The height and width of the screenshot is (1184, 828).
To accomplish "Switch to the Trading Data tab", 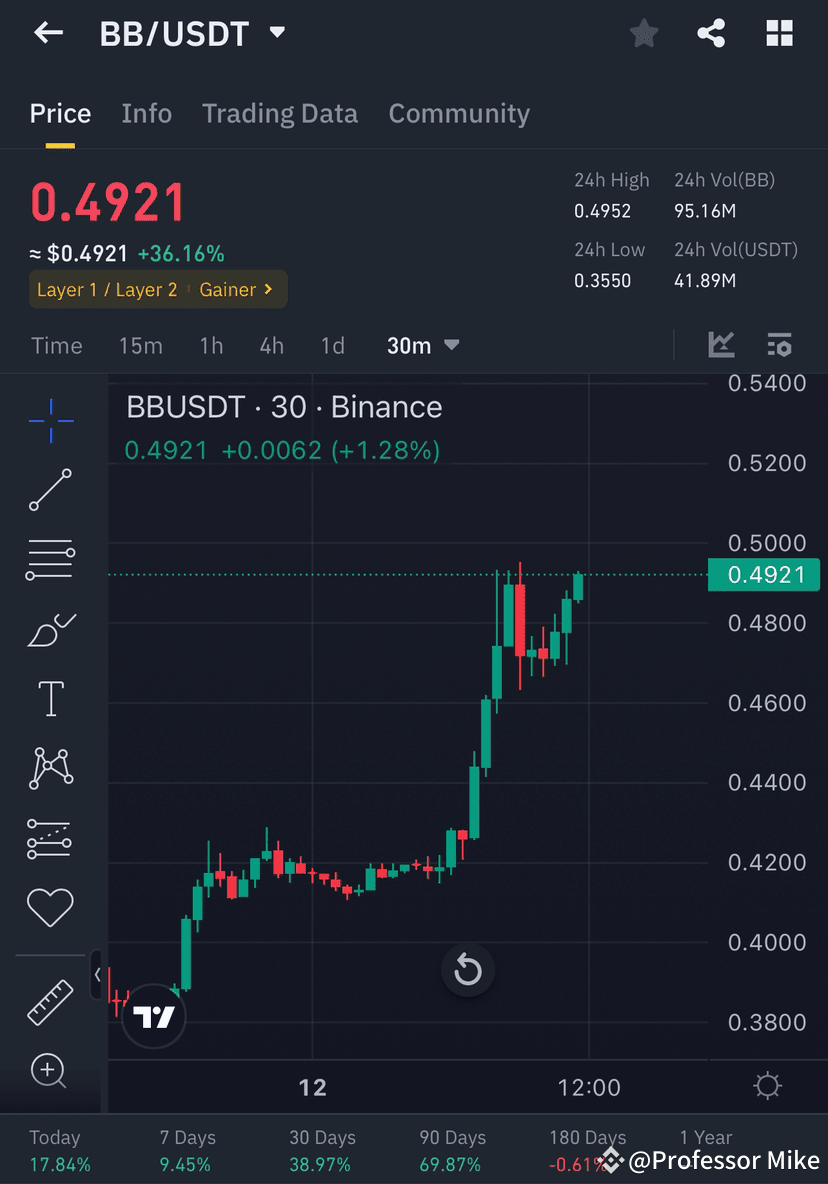I will tap(280, 113).
